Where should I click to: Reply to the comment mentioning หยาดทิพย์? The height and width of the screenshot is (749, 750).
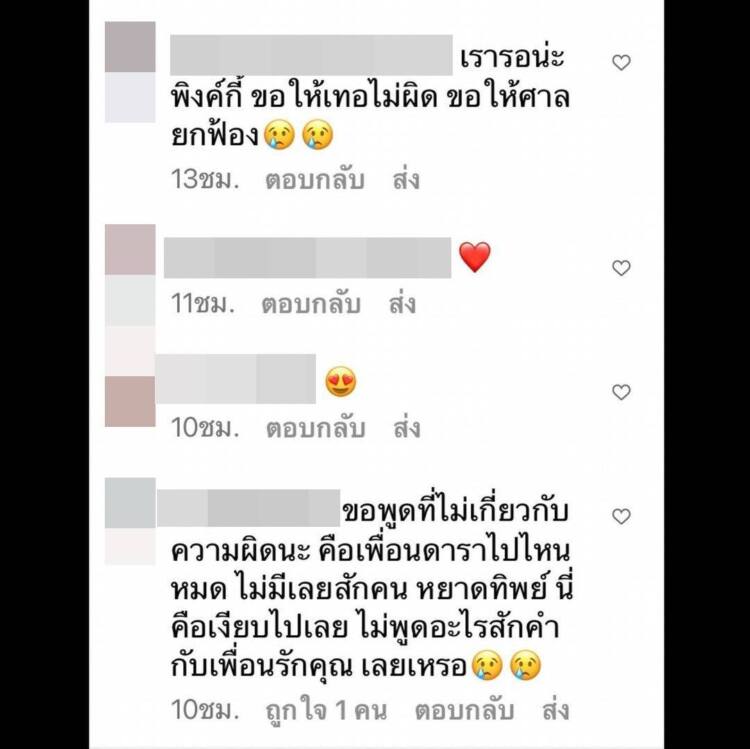click(x=465, y=711)
